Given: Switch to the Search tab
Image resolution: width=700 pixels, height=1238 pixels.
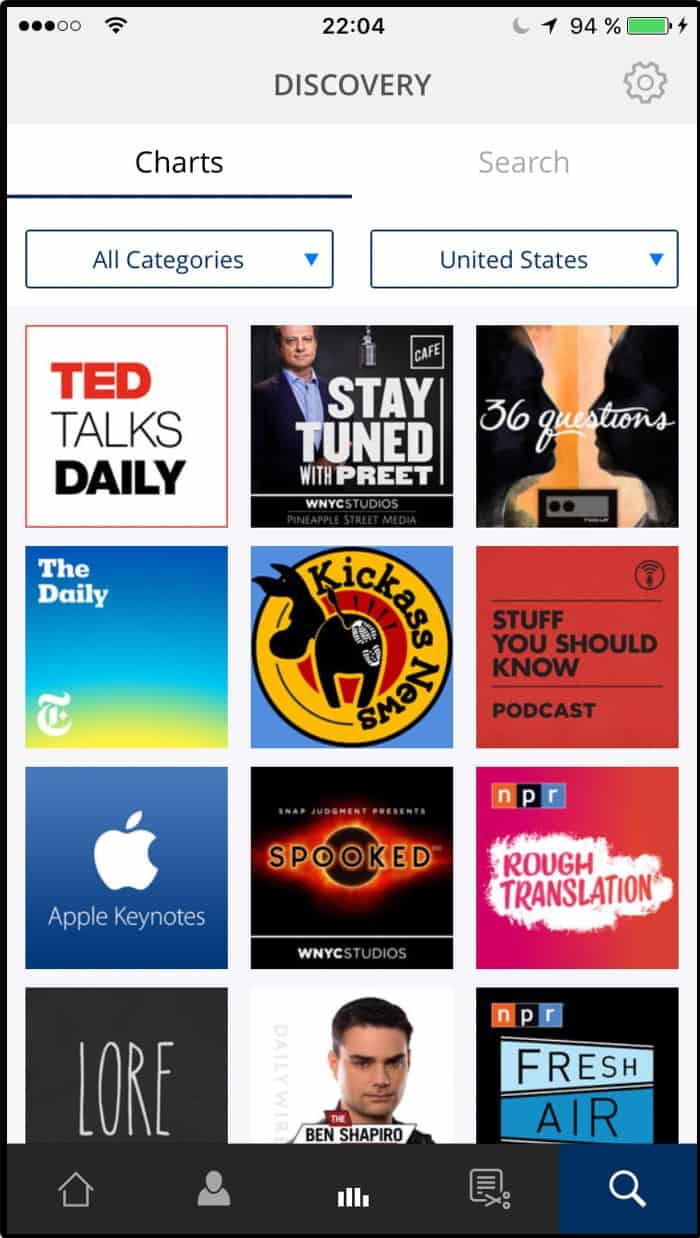Looking at the screenshot, I should (524, 162).
